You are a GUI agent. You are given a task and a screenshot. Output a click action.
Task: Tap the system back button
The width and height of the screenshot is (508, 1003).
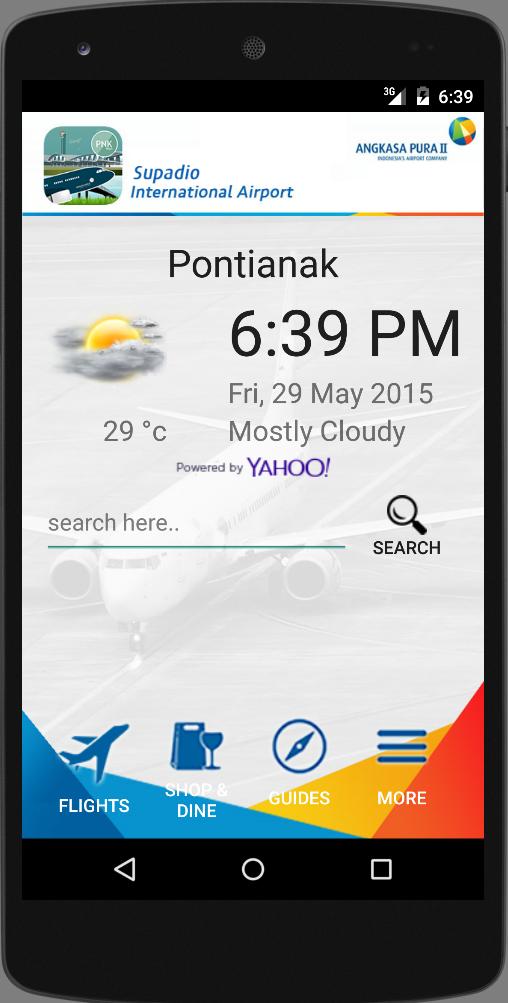[125, 869]
